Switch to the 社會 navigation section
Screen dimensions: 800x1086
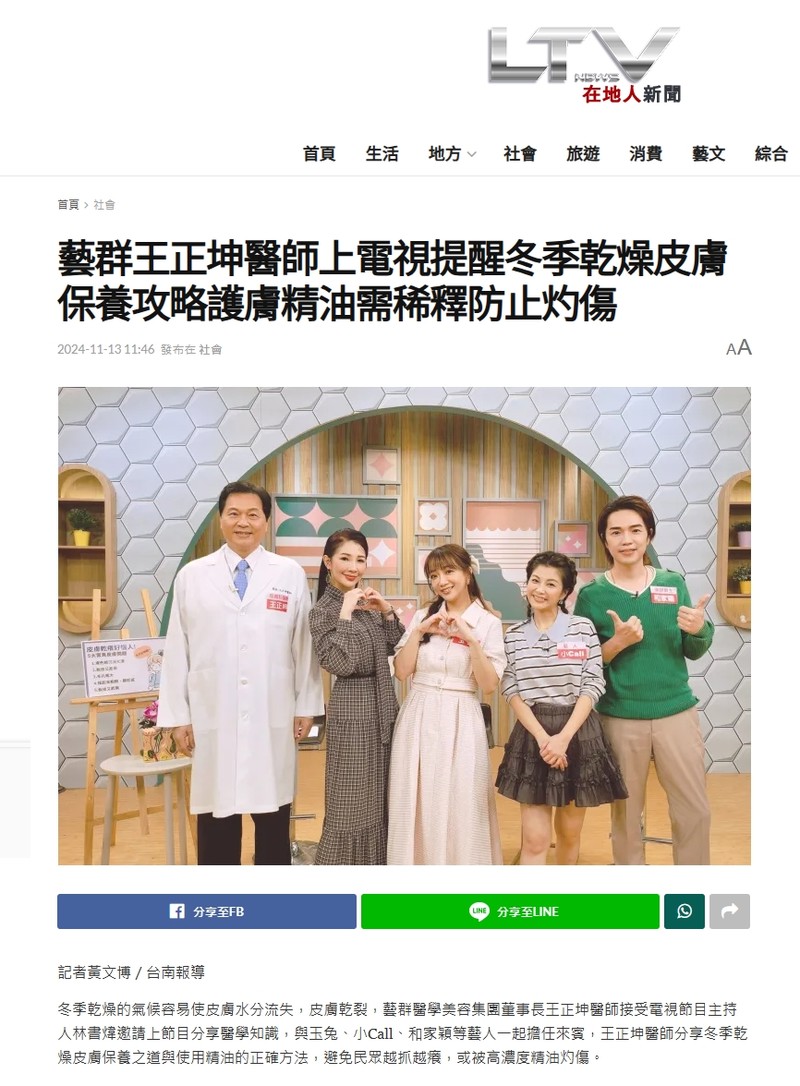coord(520,154)
